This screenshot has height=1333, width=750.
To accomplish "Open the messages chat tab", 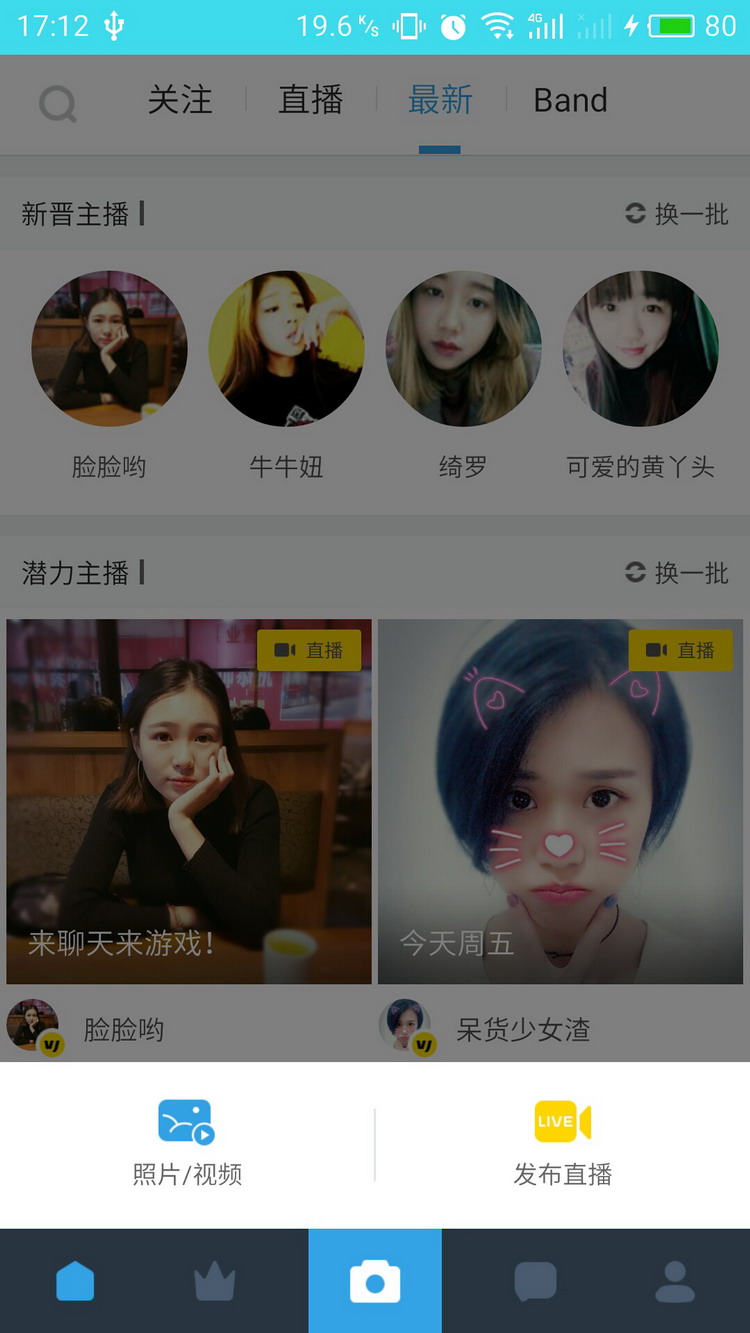I will (x=535, y=1281).
